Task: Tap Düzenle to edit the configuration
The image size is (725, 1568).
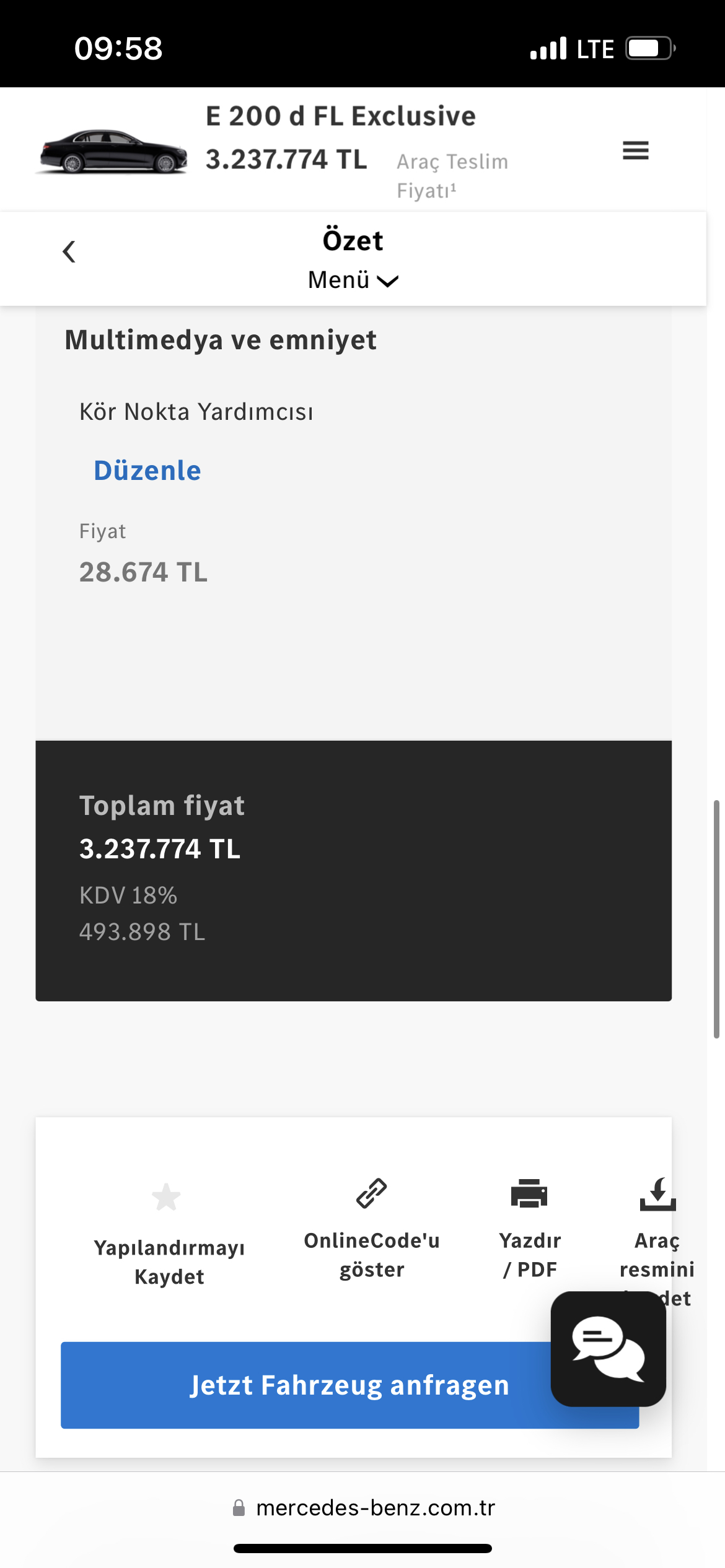Action: click(147, 471)
